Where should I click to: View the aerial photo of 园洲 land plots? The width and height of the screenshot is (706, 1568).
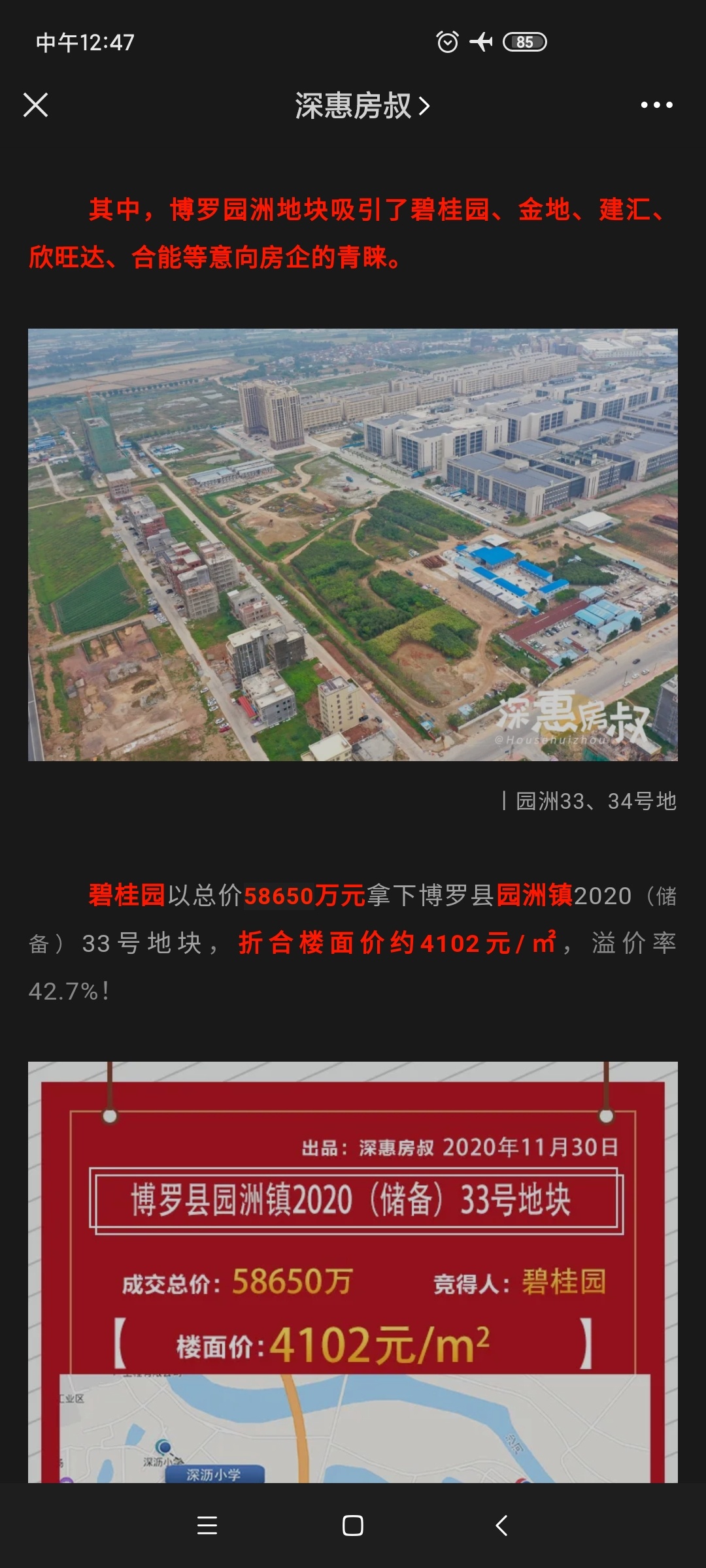tap(353, 544)
